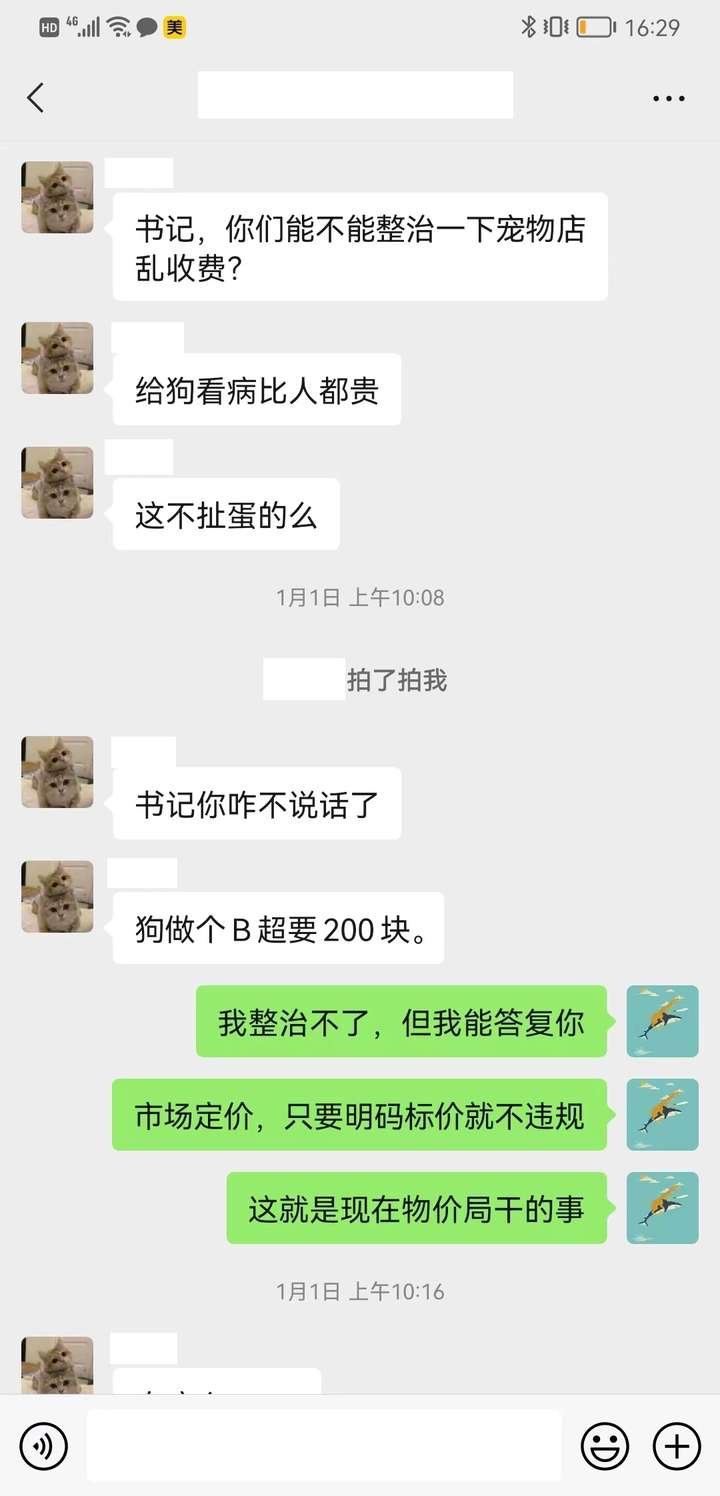
Task: Open your avatar beside "这就是现在物价局干的事"
Action: coord(662,1207)
